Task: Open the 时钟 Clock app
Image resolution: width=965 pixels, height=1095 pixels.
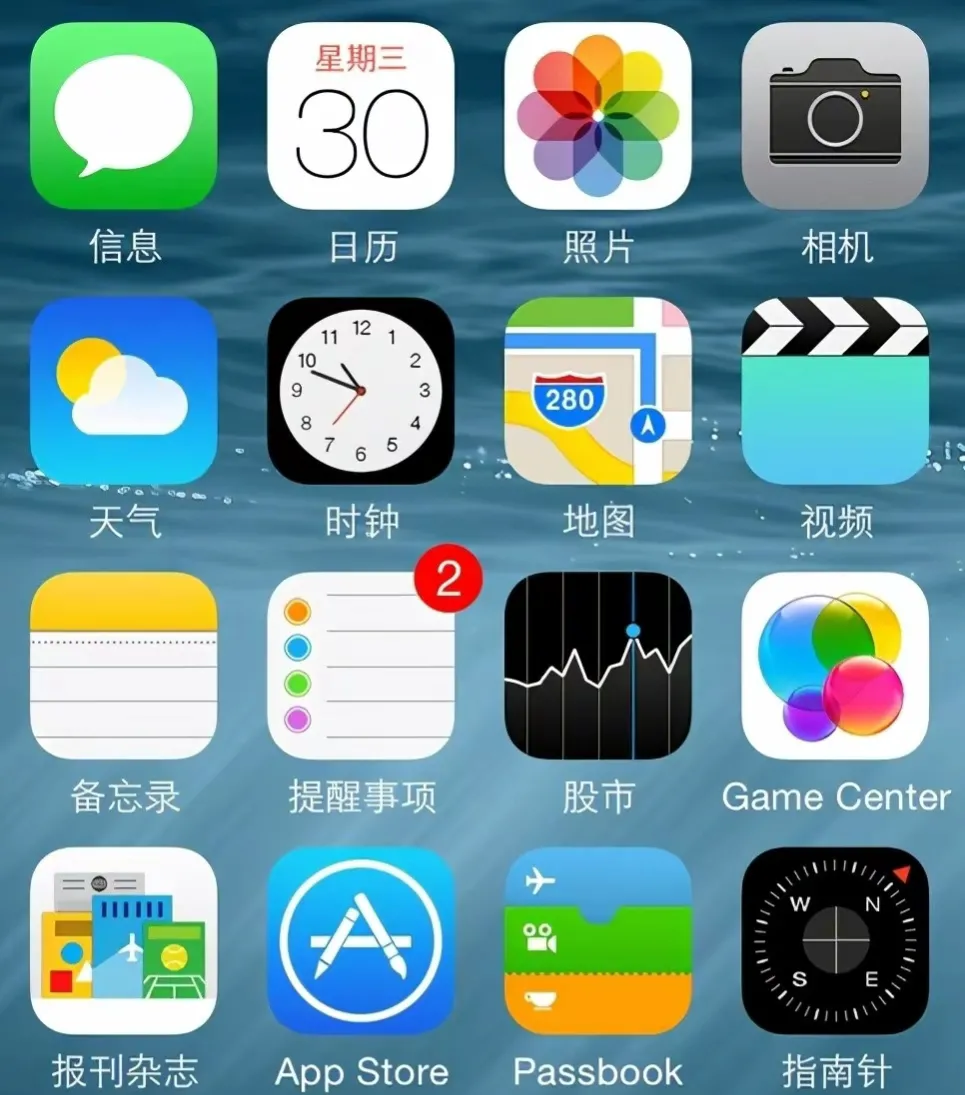Action: (x=361, y=391)
